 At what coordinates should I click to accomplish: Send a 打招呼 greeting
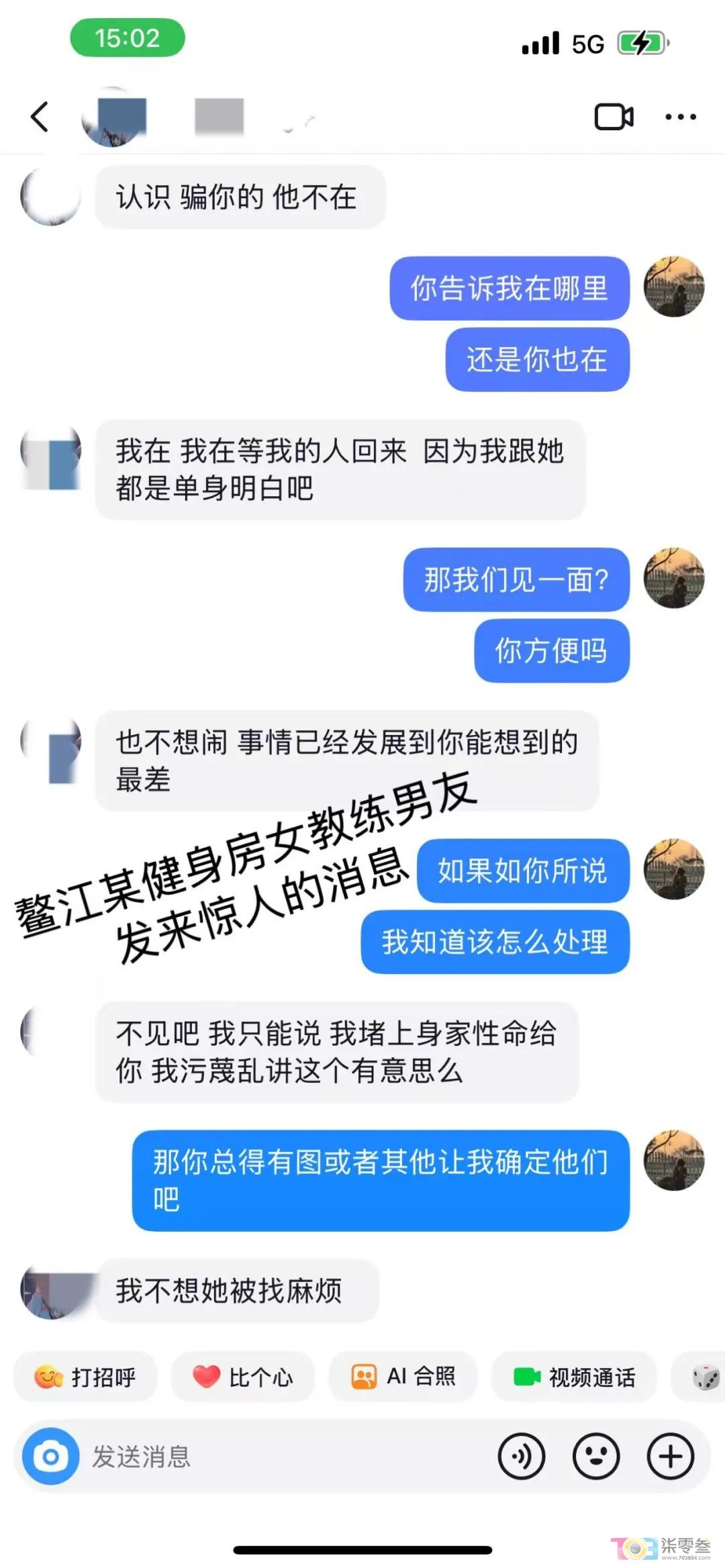[x=85, y=1377]
